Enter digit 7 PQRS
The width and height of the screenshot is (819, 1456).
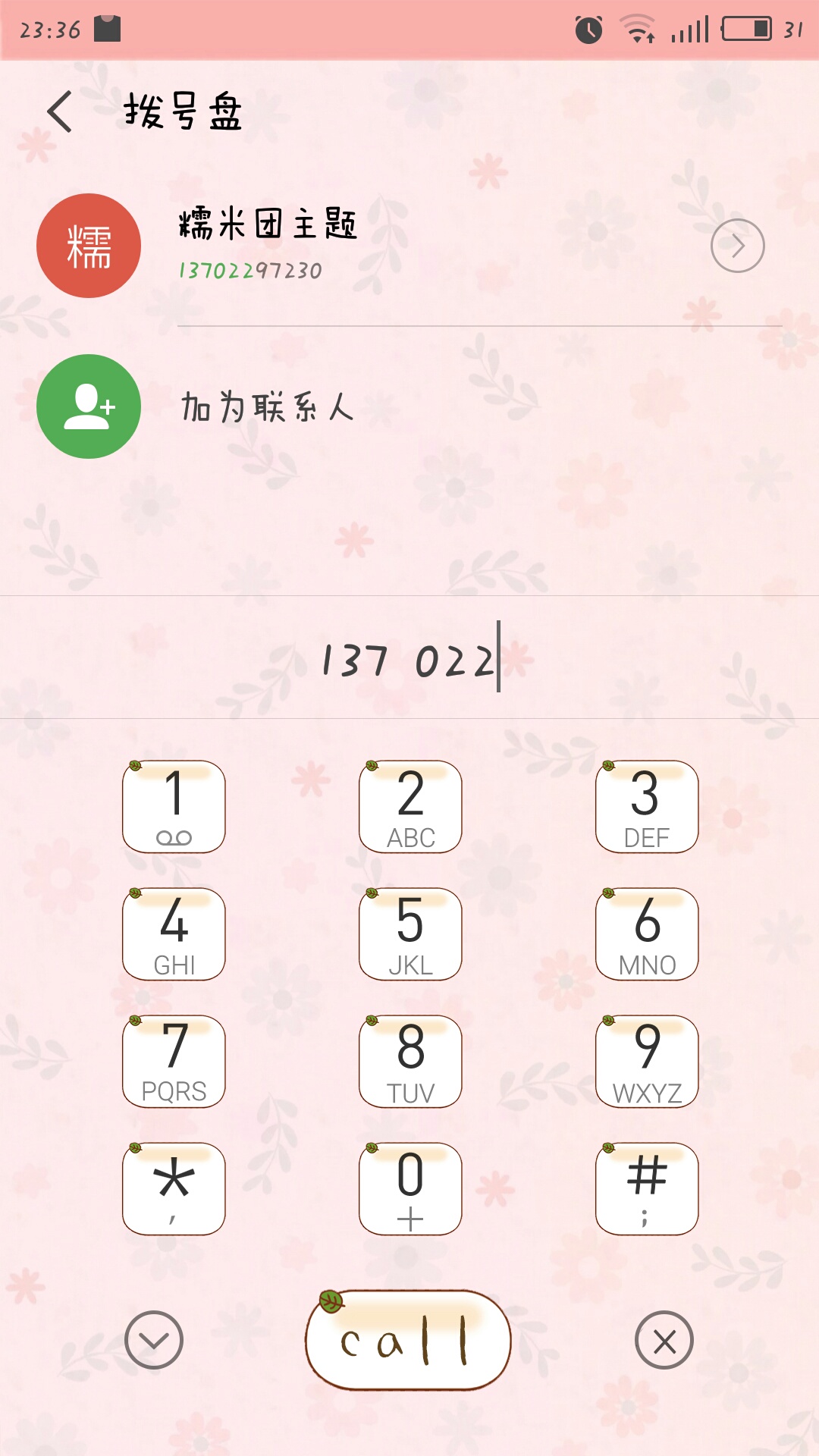pyautogui.click(x=174, y=1061)
